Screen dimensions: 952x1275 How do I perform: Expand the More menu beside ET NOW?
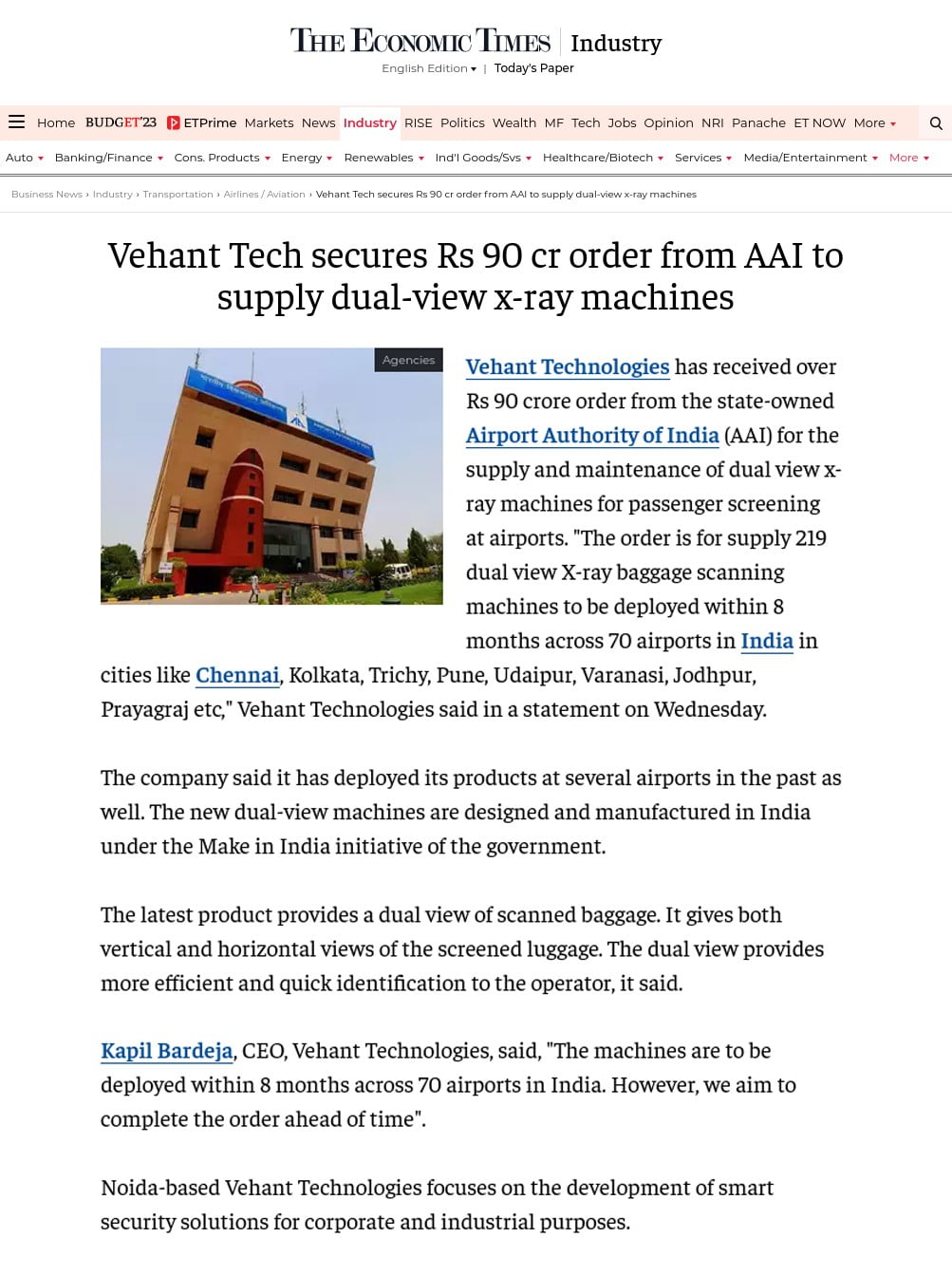874,123
